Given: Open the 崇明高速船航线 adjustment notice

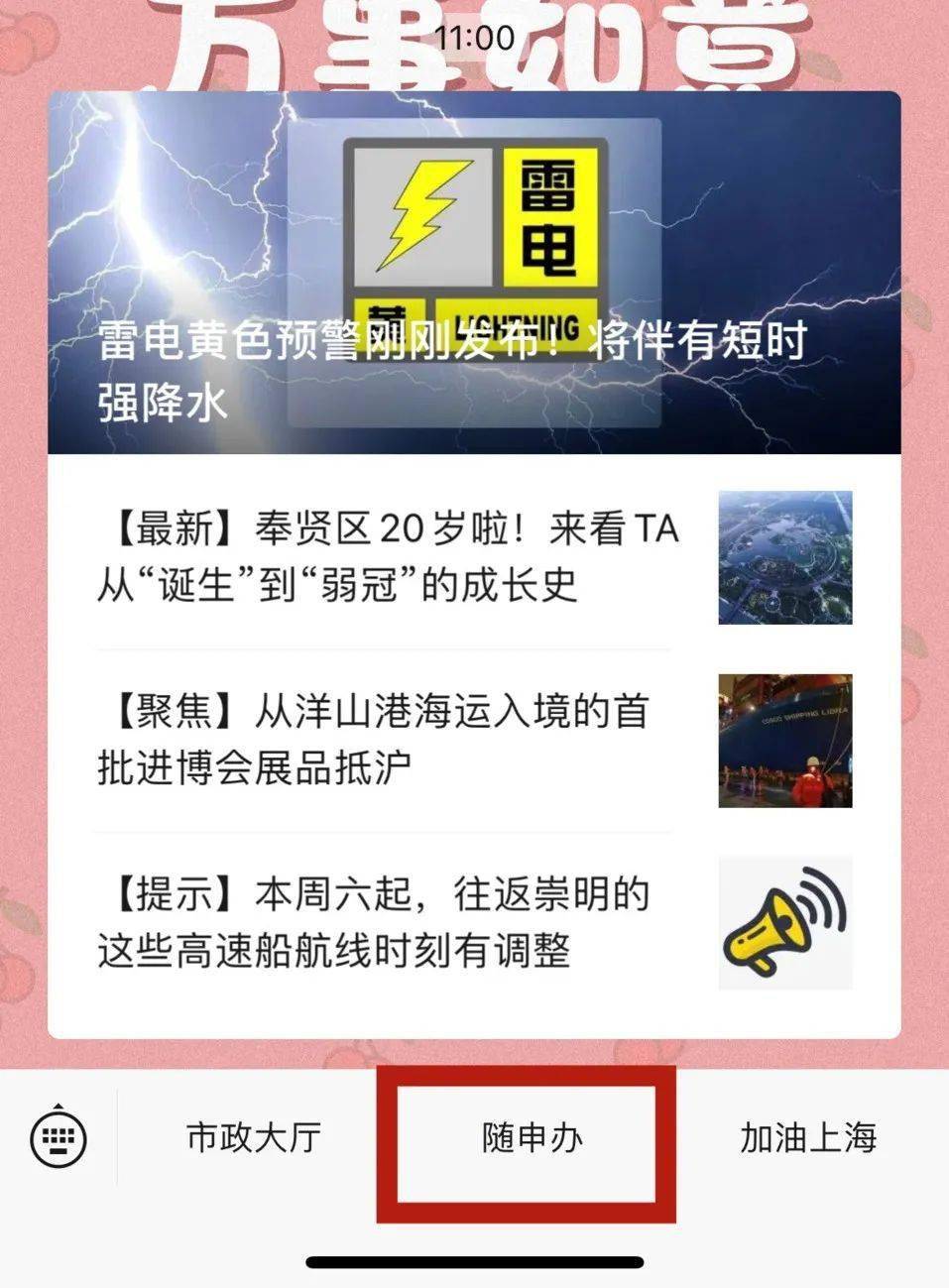Looking at the screenshot, I should tap(377, 922).
